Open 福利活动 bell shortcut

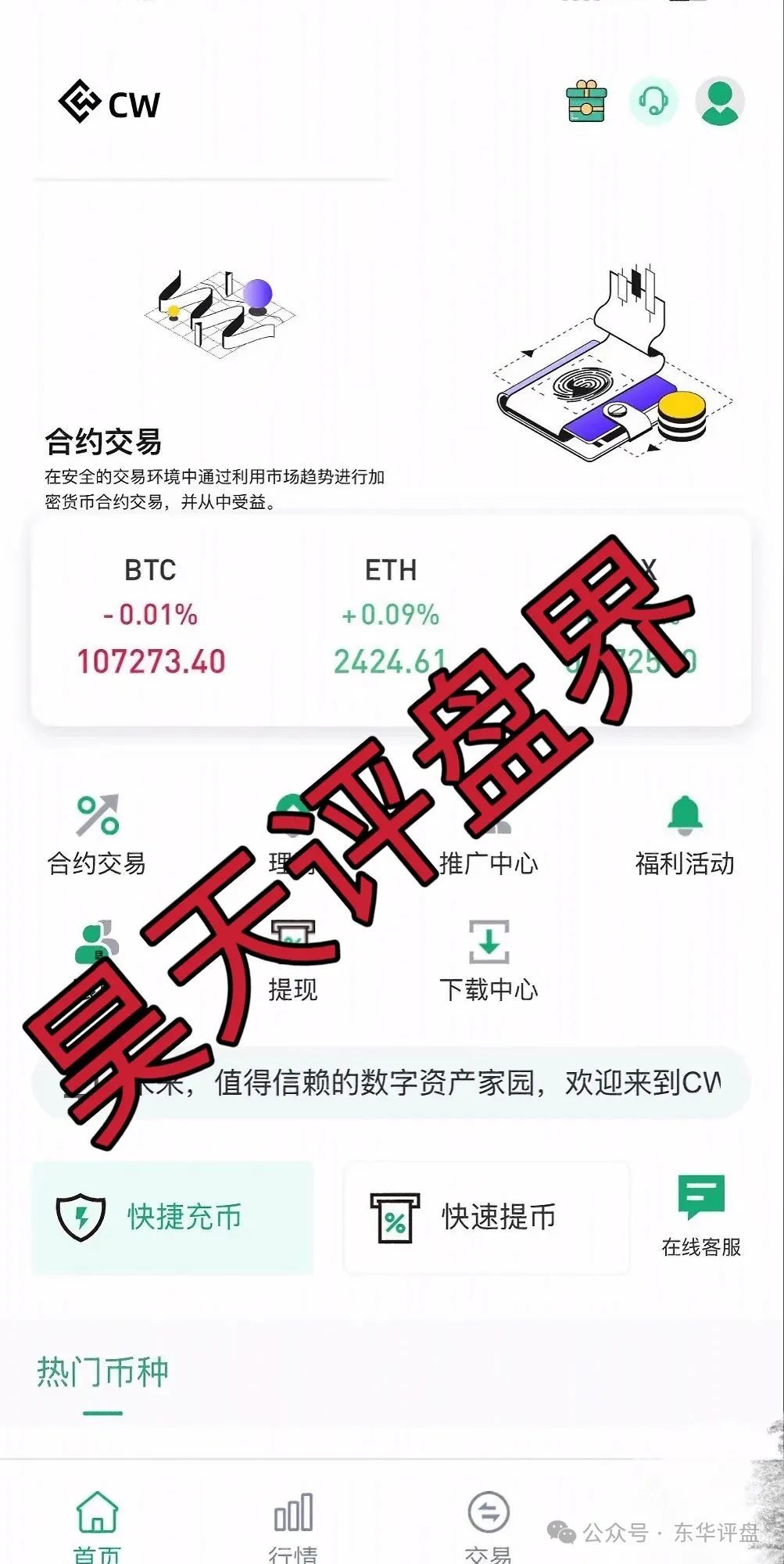click(685, 835)
